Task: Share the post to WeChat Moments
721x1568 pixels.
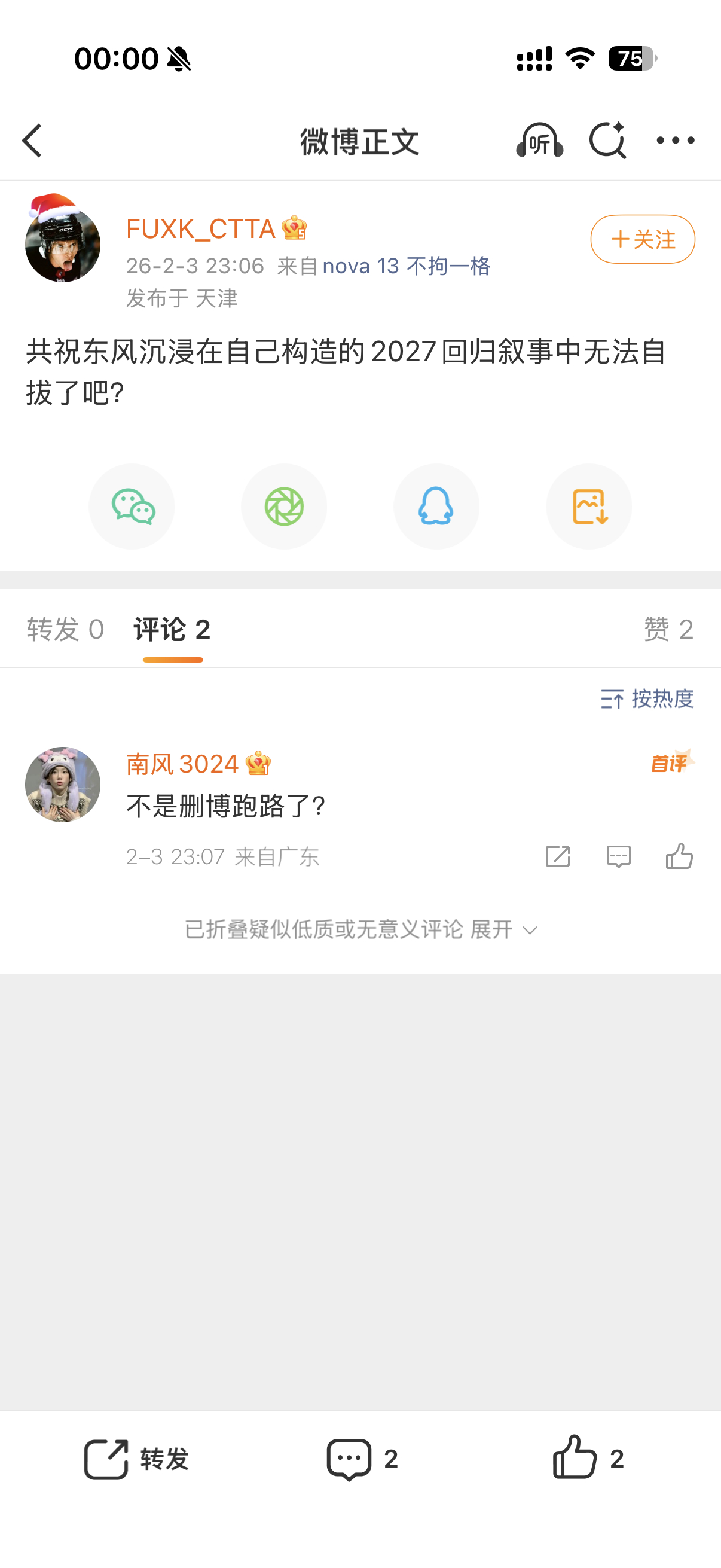Action: point(284,506)
